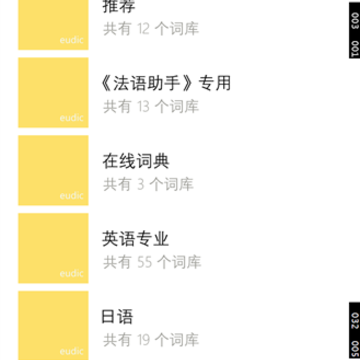Open the 日语 dictionary category
This screenshot has width=360, height=360.
(x=180, y=326)
